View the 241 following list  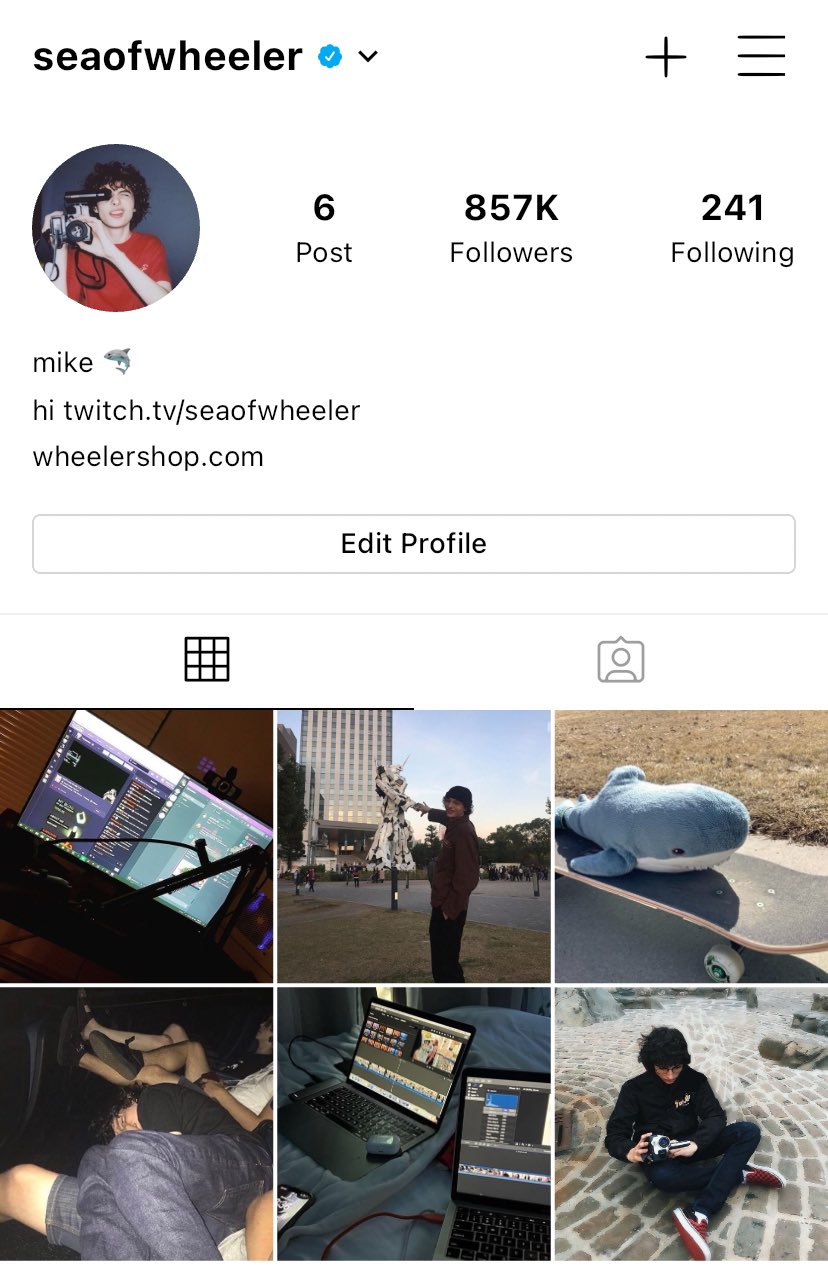pyautogui.click(x=732, y=228)
